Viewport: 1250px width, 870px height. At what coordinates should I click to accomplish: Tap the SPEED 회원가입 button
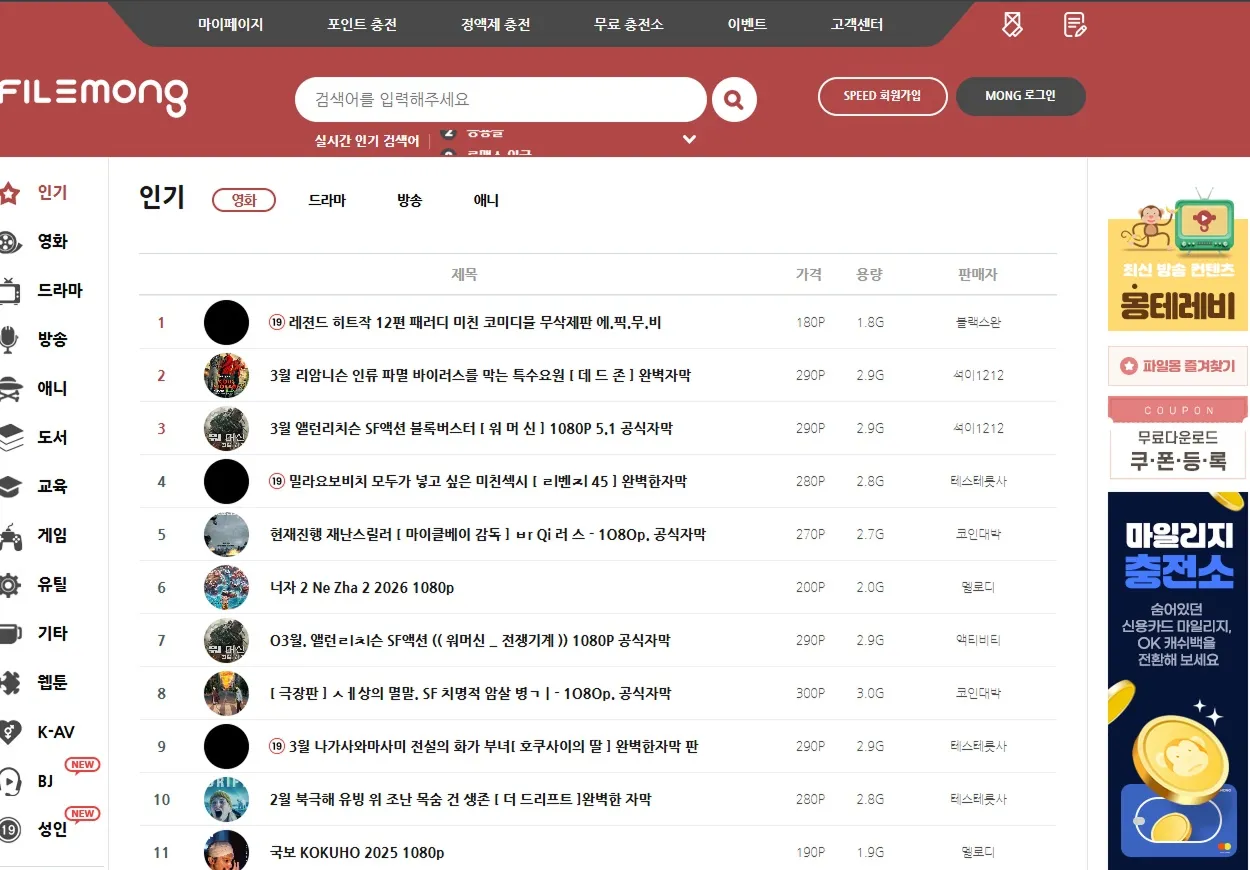point(882,96)
